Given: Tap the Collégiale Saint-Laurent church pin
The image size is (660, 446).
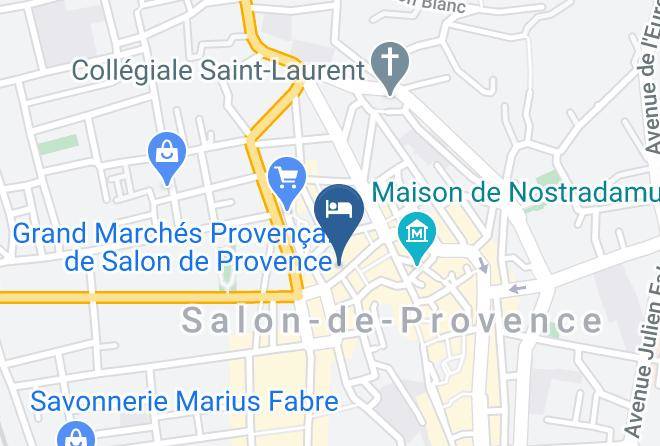Looking at the screenshot, I should (390, 67).
